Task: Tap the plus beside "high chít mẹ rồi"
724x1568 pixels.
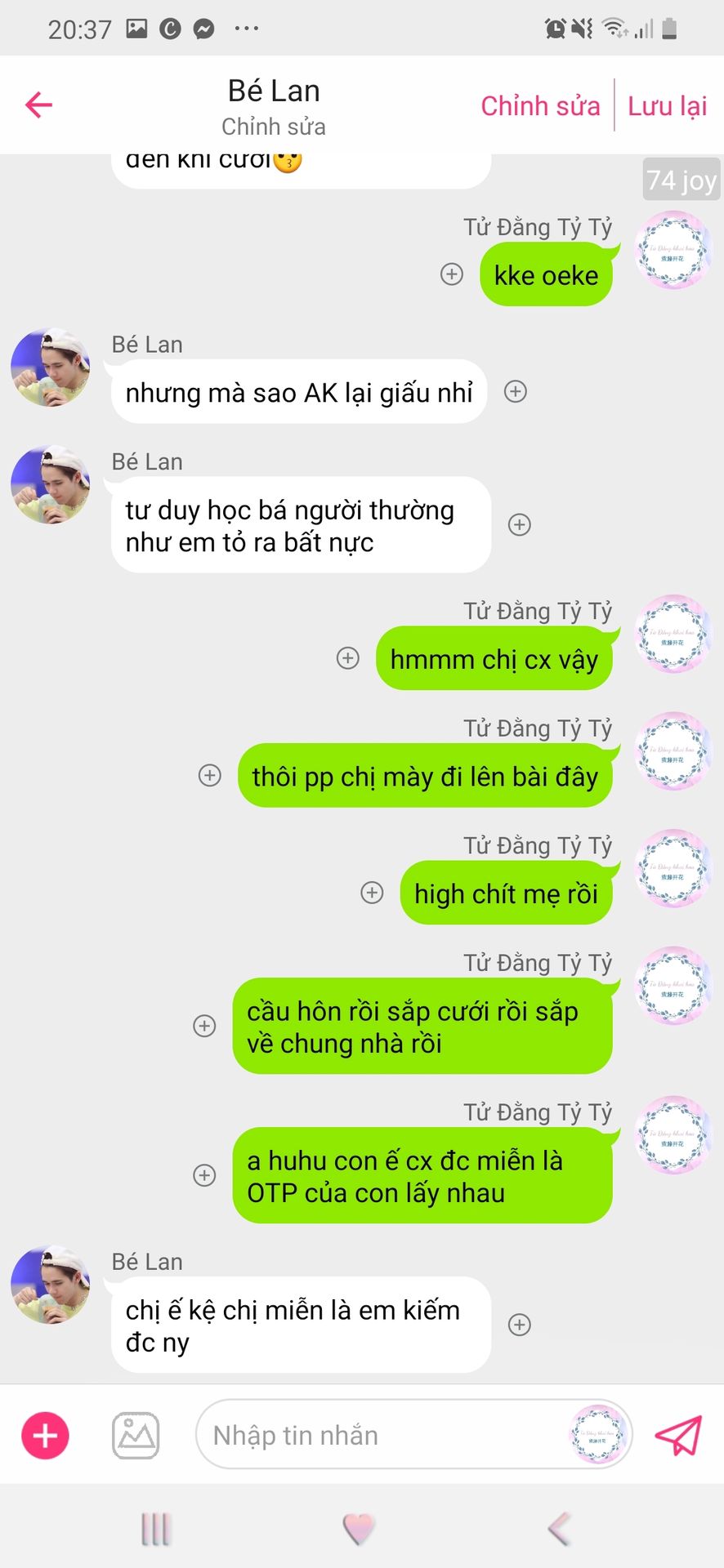Action: 372,893
